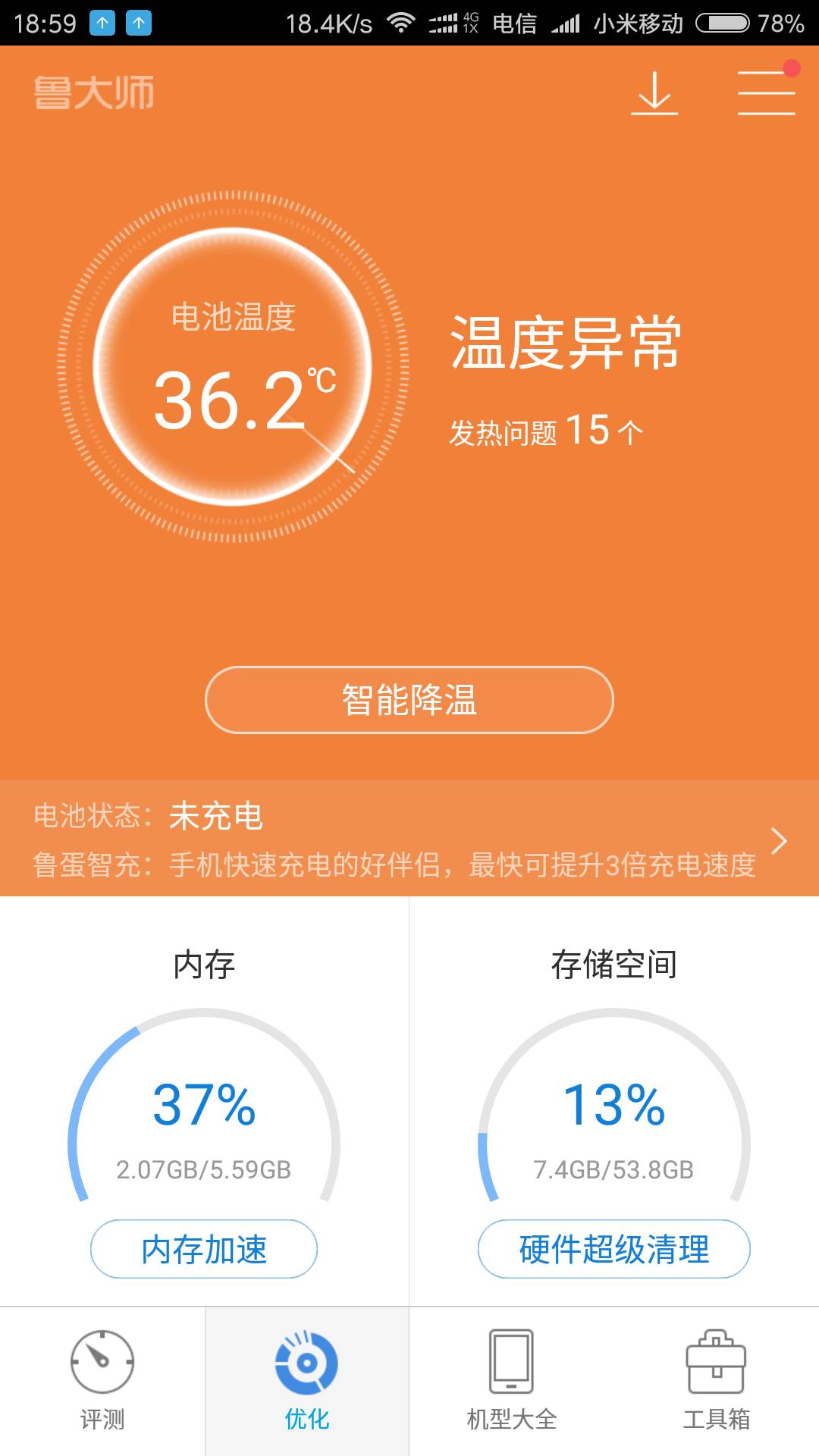Switch to the 评测 tab
Screen dimensions: 819x1456
point(102,1380)
